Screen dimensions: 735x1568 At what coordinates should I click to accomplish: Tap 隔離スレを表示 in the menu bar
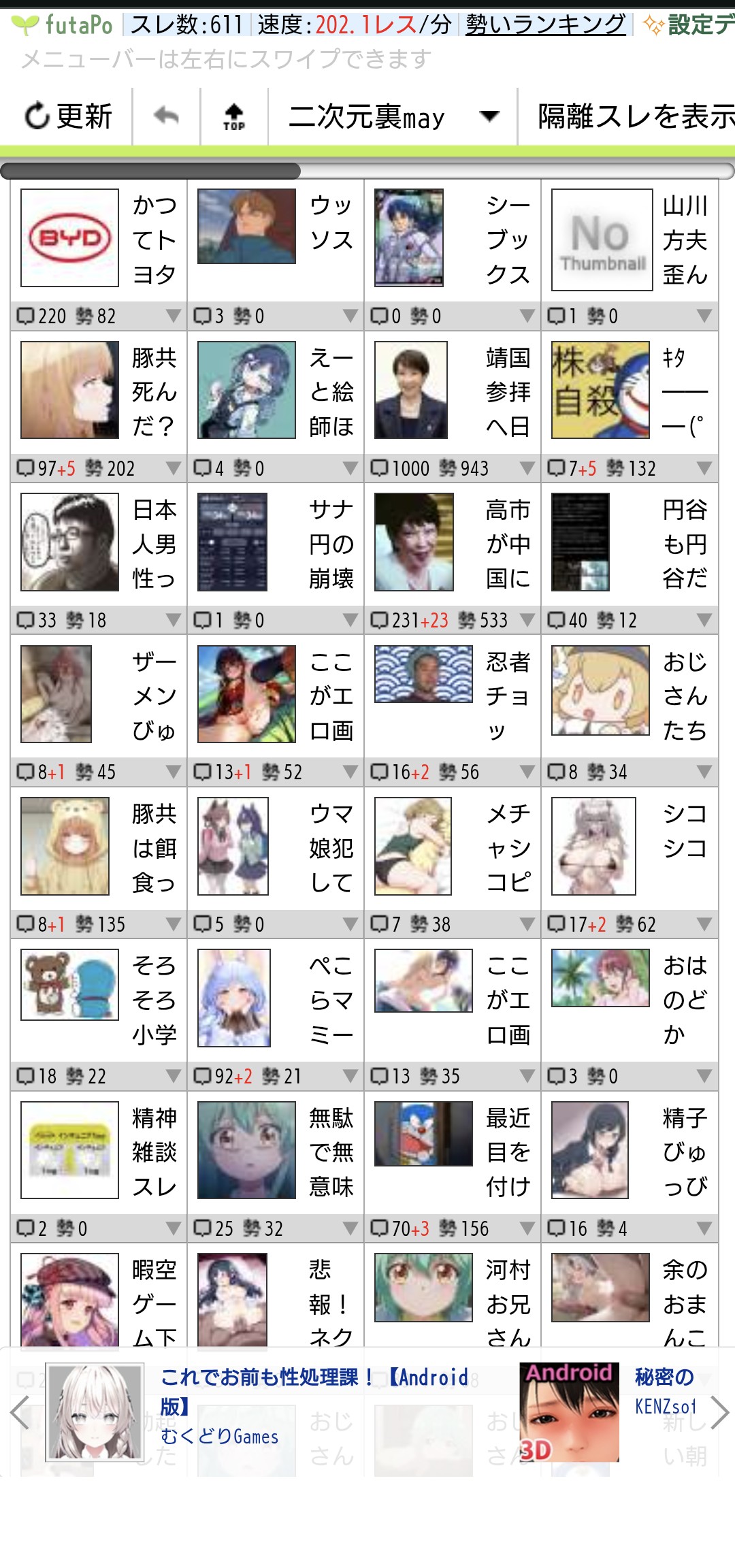pos(636,116)
